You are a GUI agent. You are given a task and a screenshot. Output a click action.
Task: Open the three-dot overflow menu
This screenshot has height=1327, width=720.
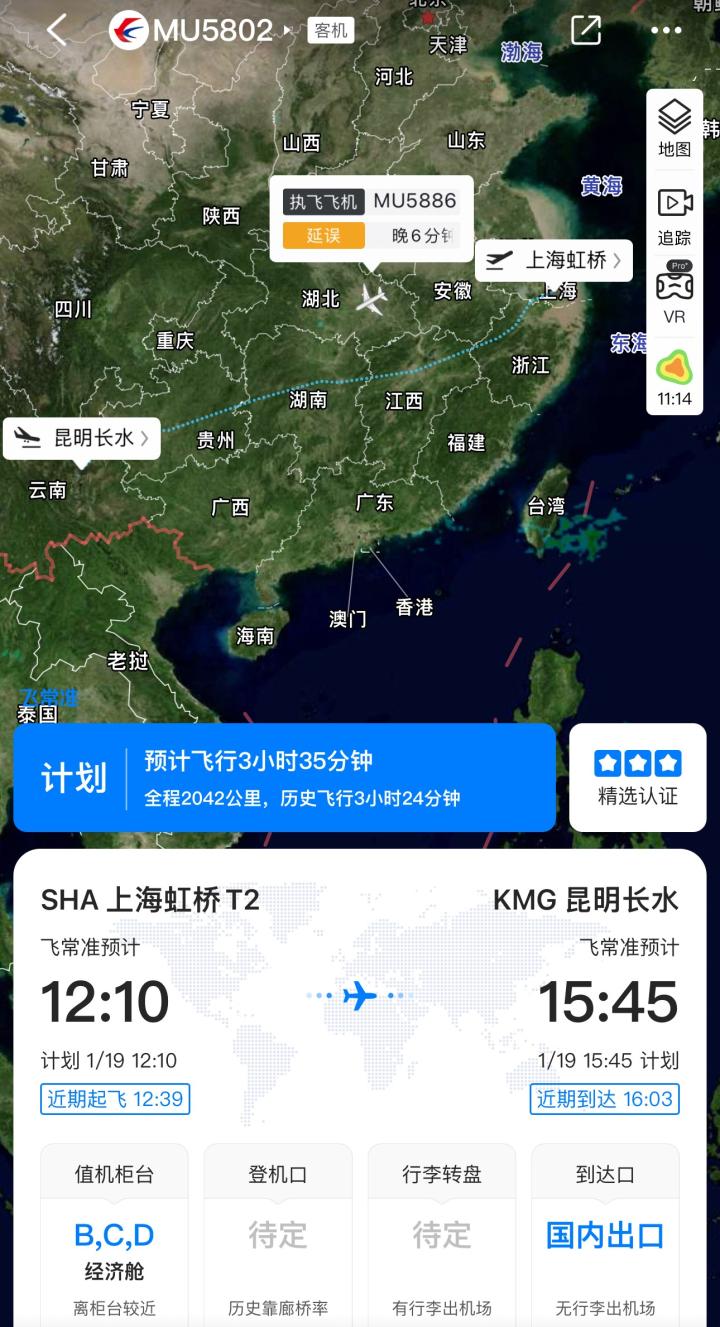[666, 30]
